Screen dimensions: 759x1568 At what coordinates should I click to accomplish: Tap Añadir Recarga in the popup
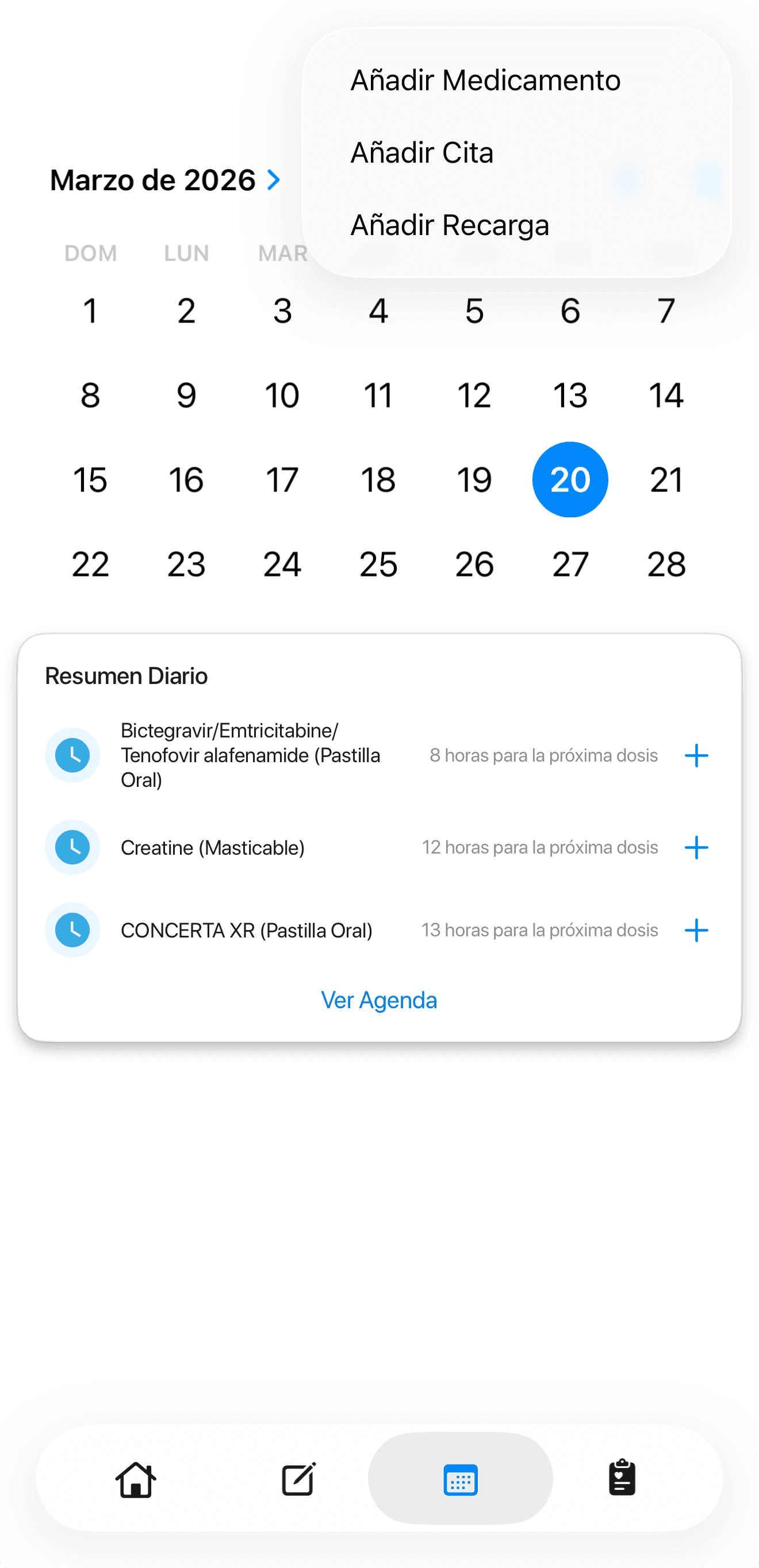tap(450, 225)
